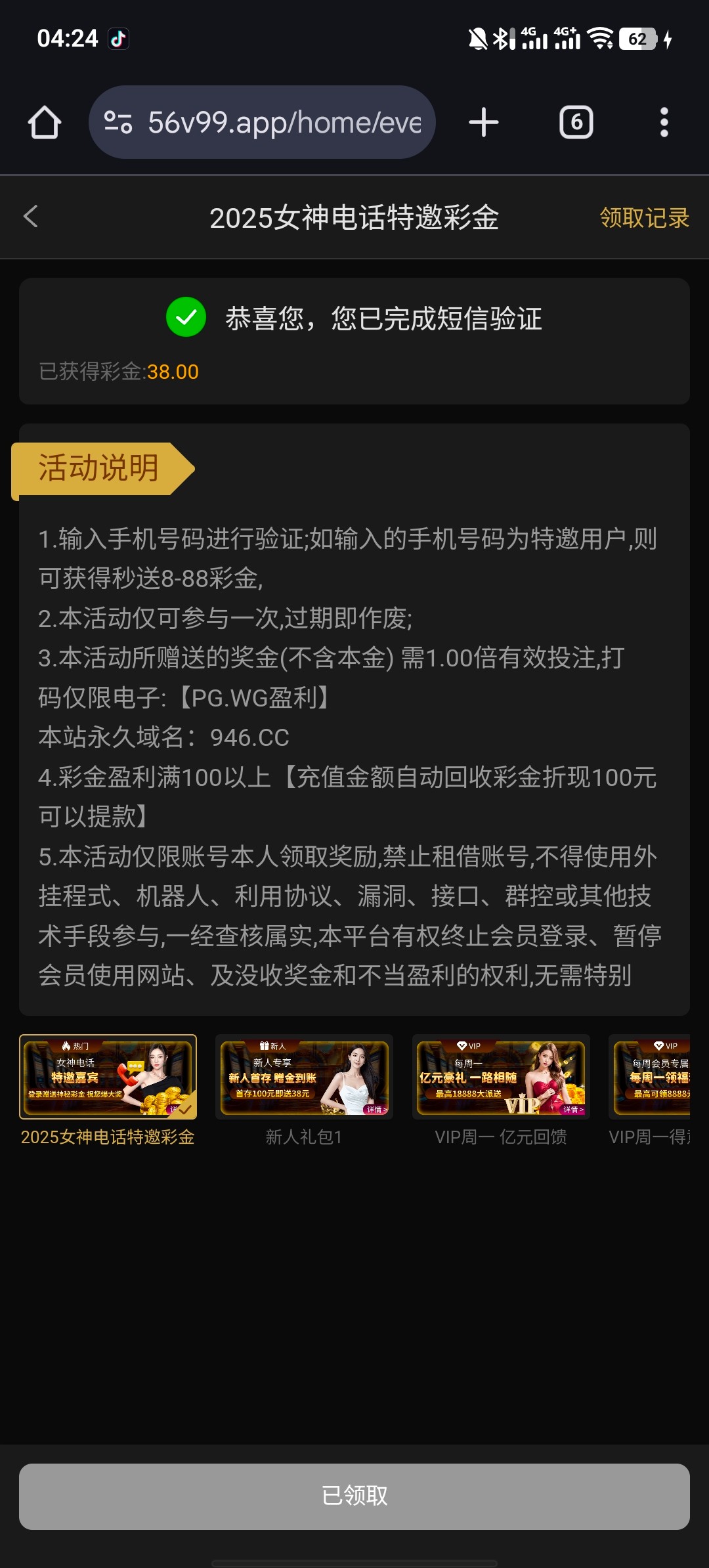The image size is (709, 1568).
Task: Tap the 已领取 button
Action: coord(354,1496)
